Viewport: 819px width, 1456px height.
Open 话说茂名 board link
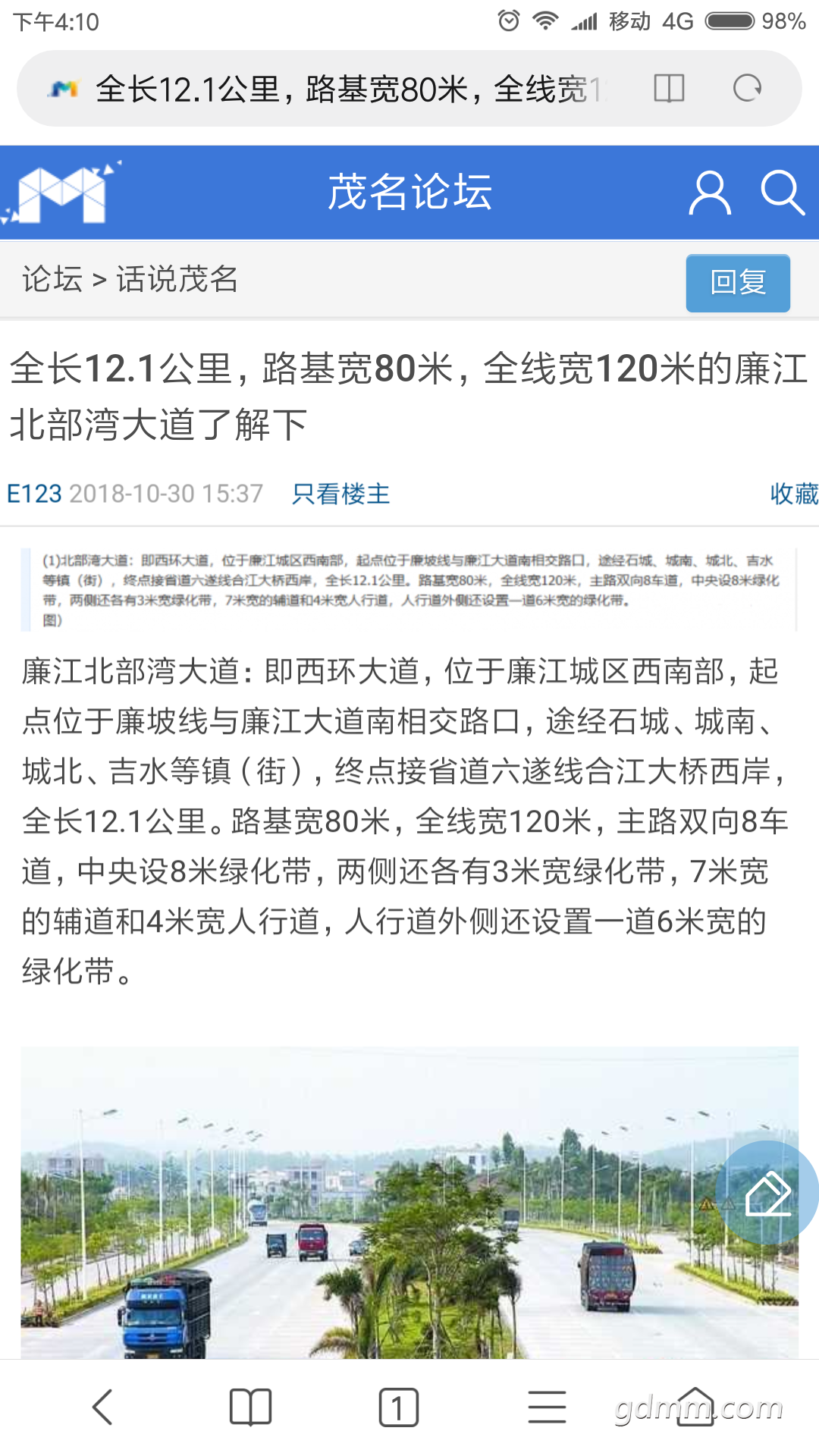point(177,279)
